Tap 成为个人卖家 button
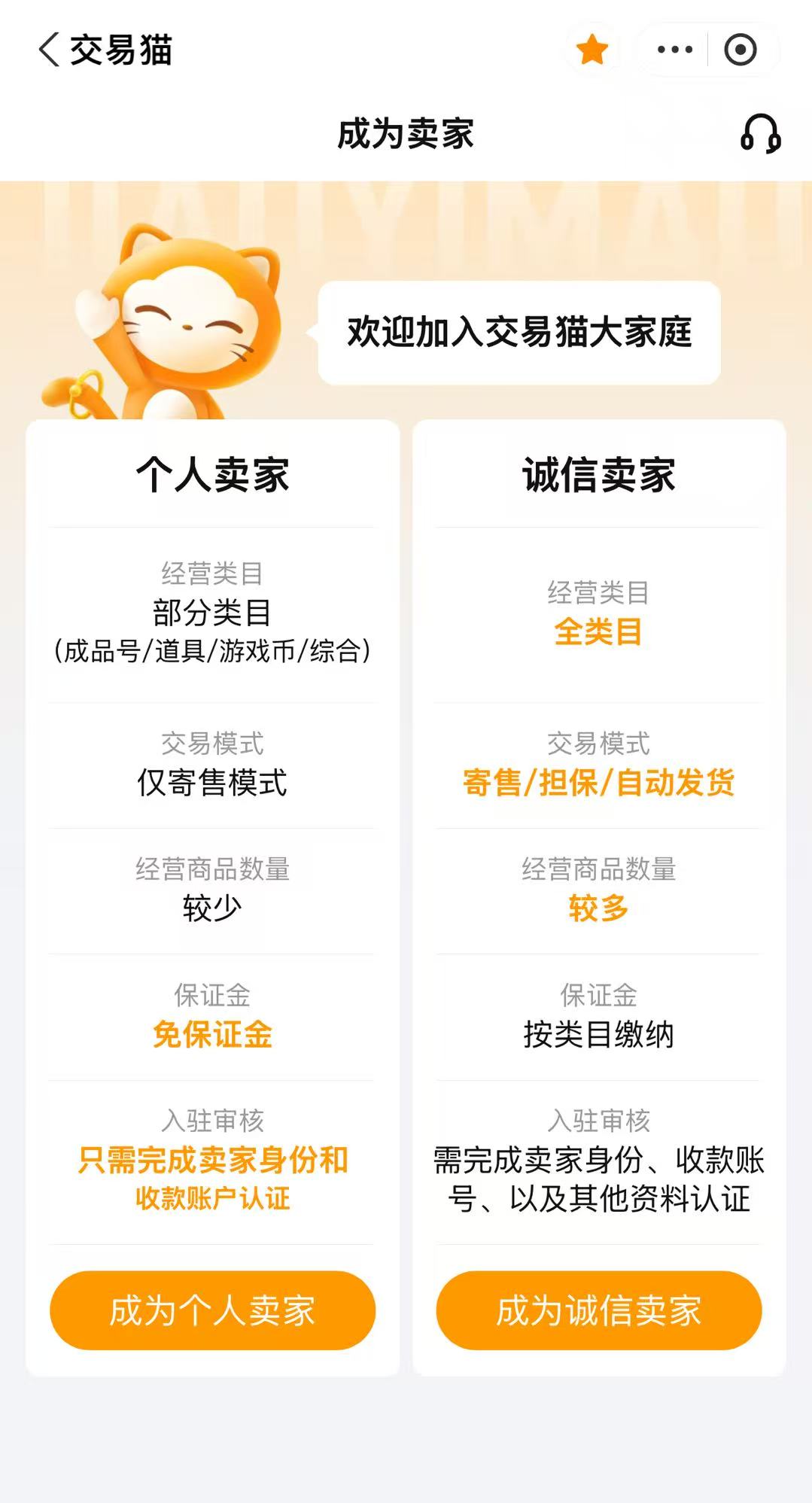 click(212, 1310)
